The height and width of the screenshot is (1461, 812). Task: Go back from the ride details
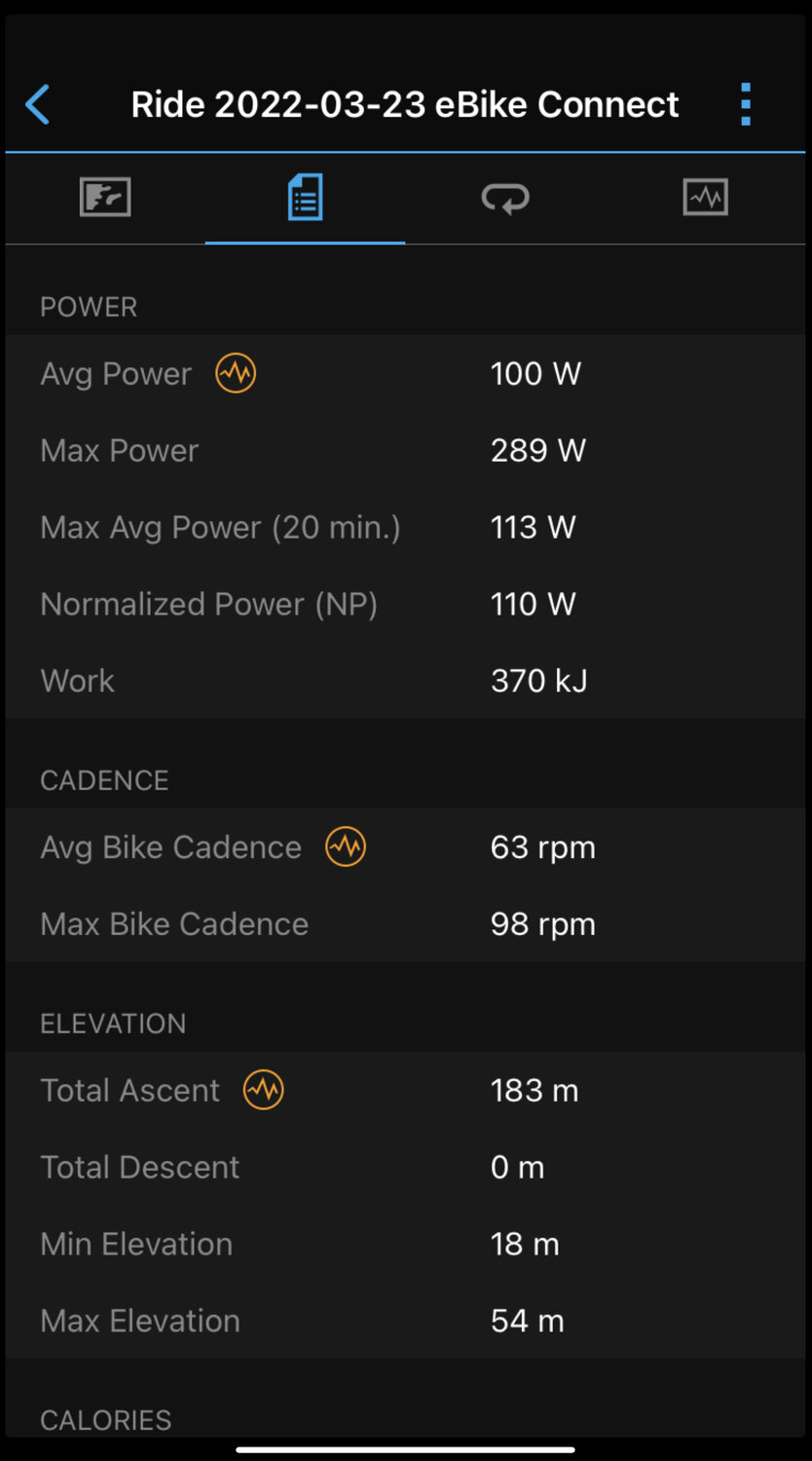(38, 104)
